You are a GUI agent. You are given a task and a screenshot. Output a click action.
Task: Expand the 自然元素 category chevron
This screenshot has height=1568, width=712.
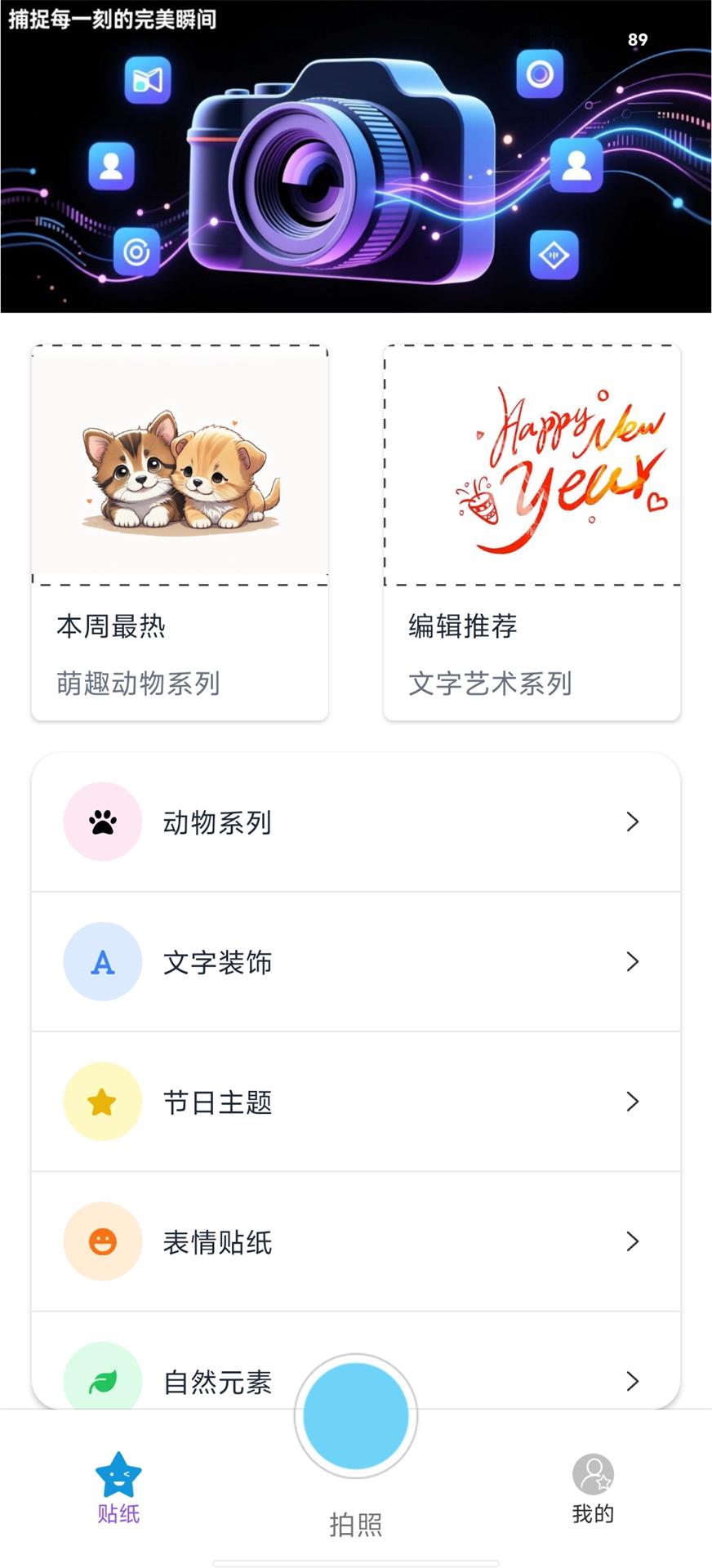point(633,1380)
